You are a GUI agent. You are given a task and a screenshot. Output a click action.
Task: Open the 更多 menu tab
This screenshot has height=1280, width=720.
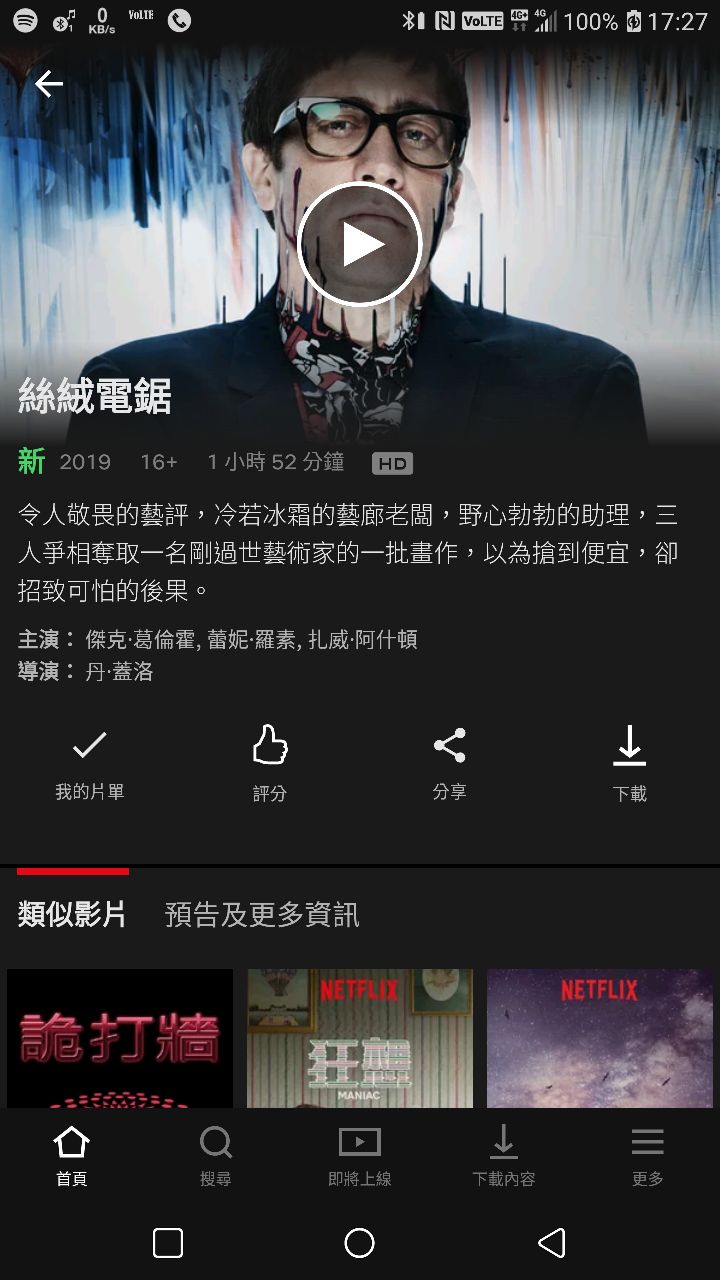(x=647, y=1155)
